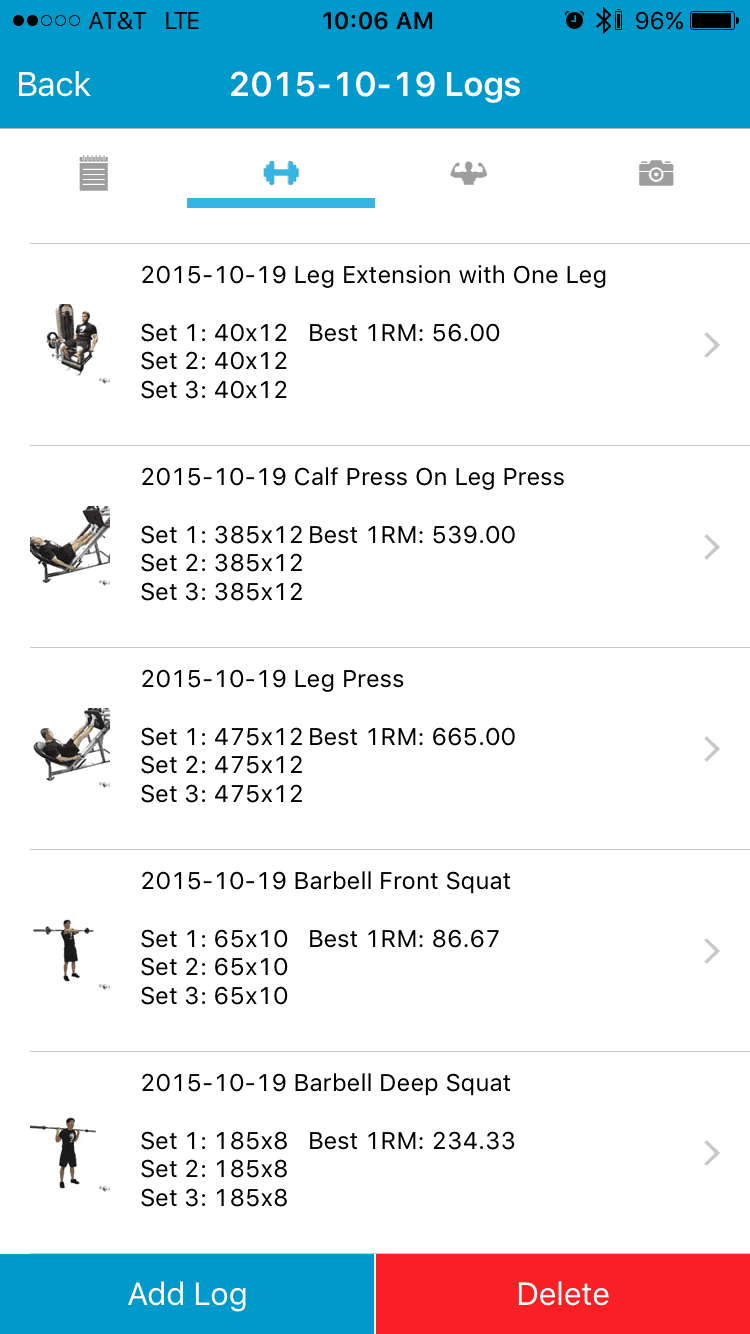Select the dumbbell workout logs tab

click(x=281, y=173)
